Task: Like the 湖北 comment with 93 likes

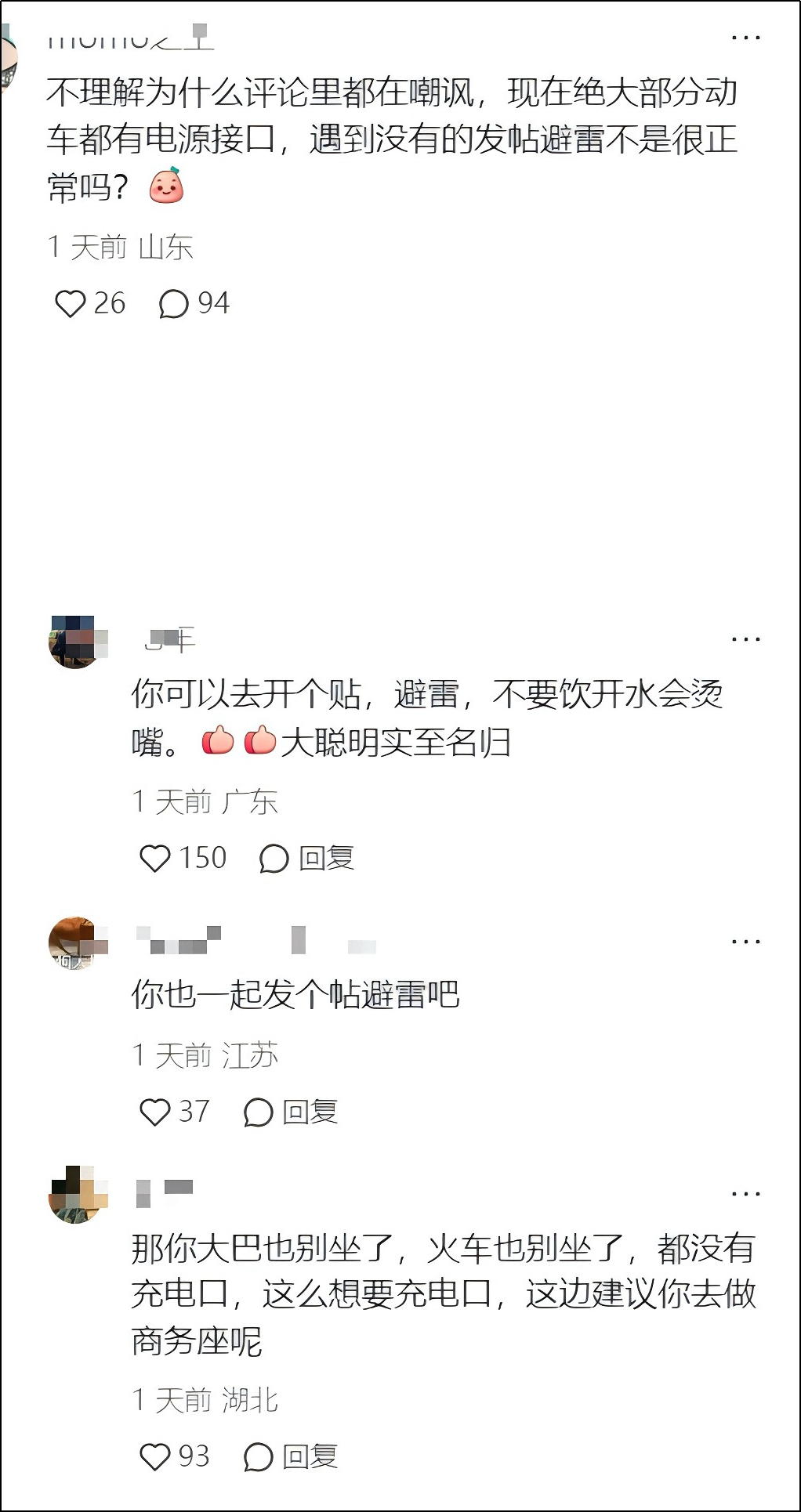Action: (x=154, y=1457)
